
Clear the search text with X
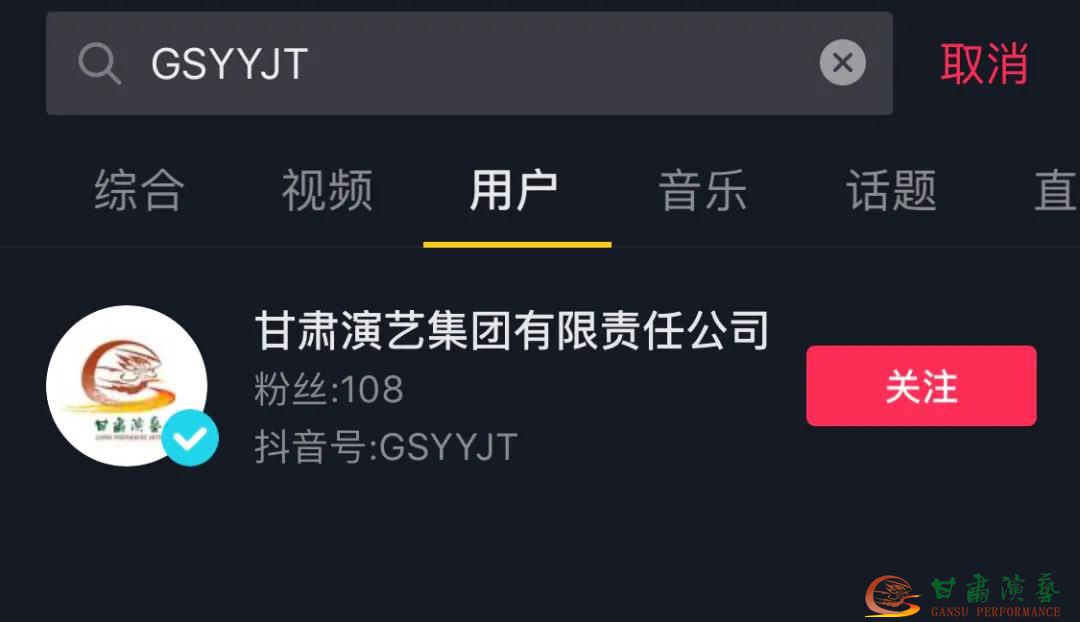coord(842,63)
